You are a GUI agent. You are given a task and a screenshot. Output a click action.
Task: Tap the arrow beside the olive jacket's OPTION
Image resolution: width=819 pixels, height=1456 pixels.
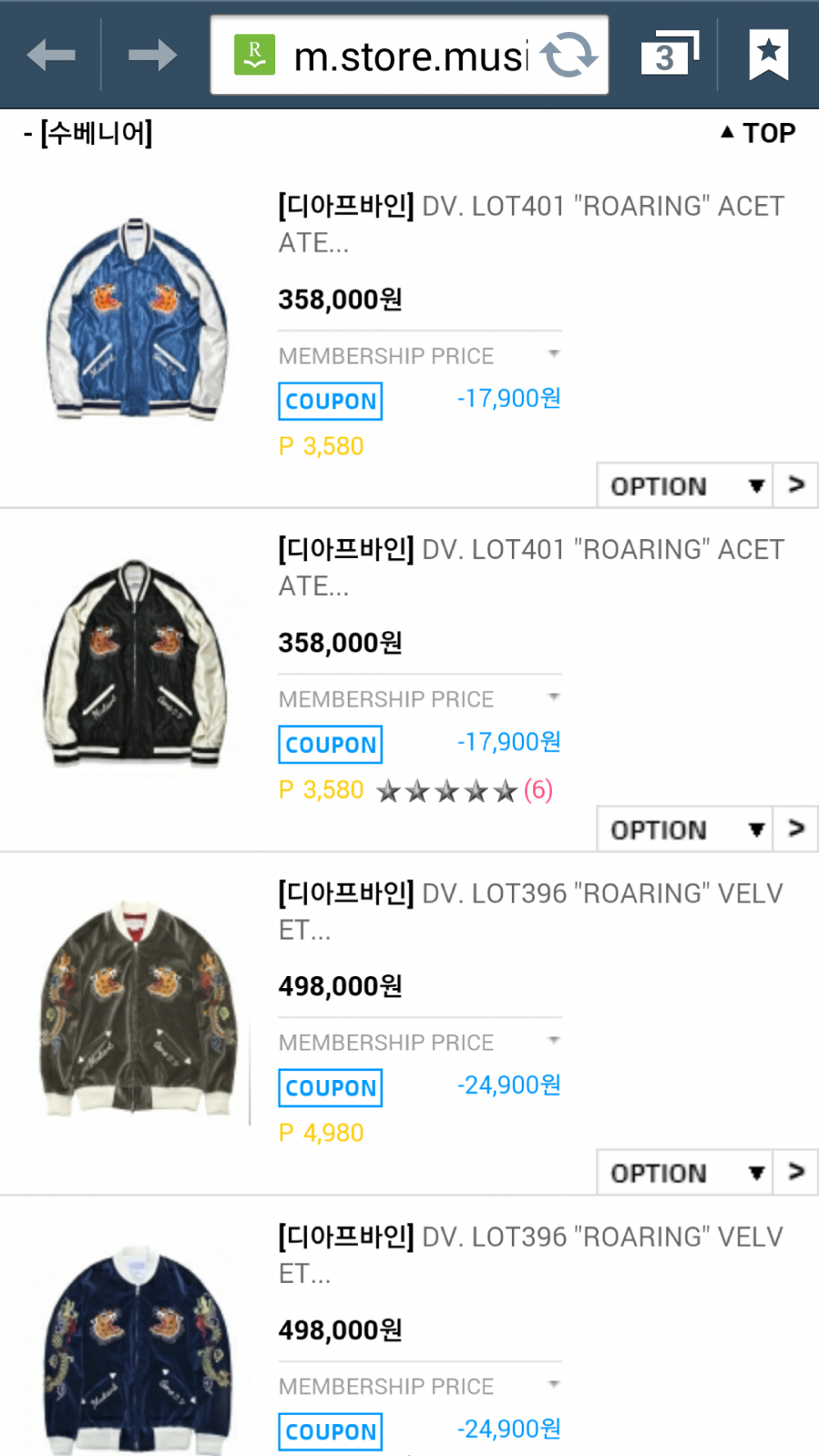pos(796,1172)
